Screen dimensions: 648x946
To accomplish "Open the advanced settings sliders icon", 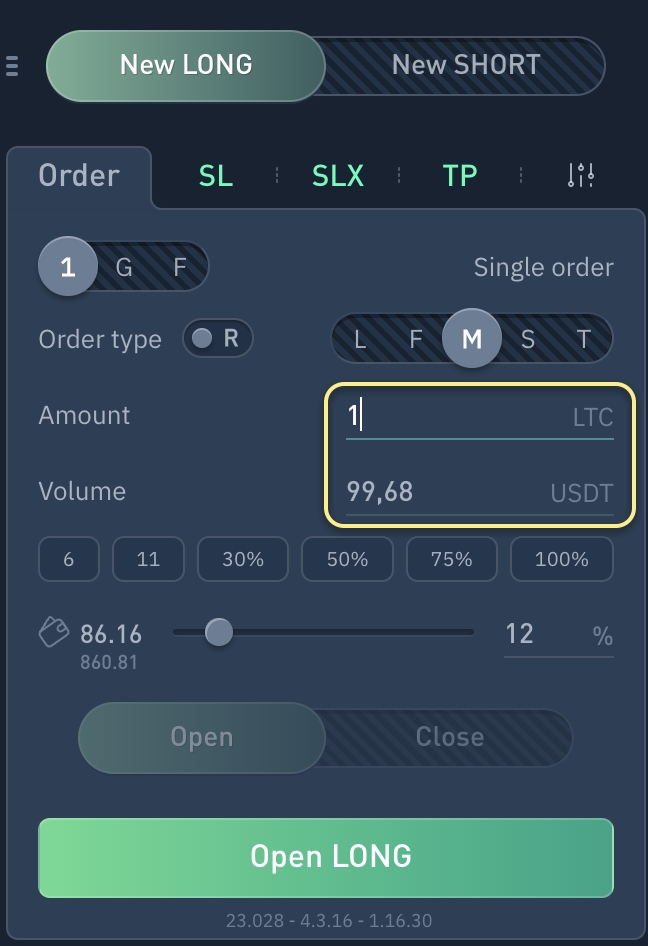I will (581, 176).
